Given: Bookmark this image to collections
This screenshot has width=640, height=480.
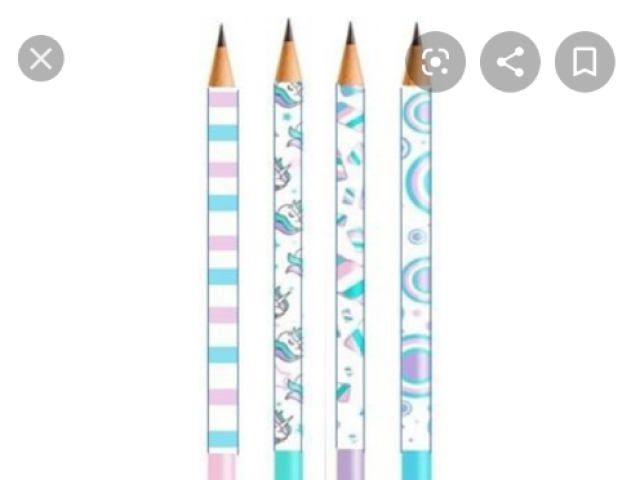Looking at the screenshot, I should (x=585, y=62).
